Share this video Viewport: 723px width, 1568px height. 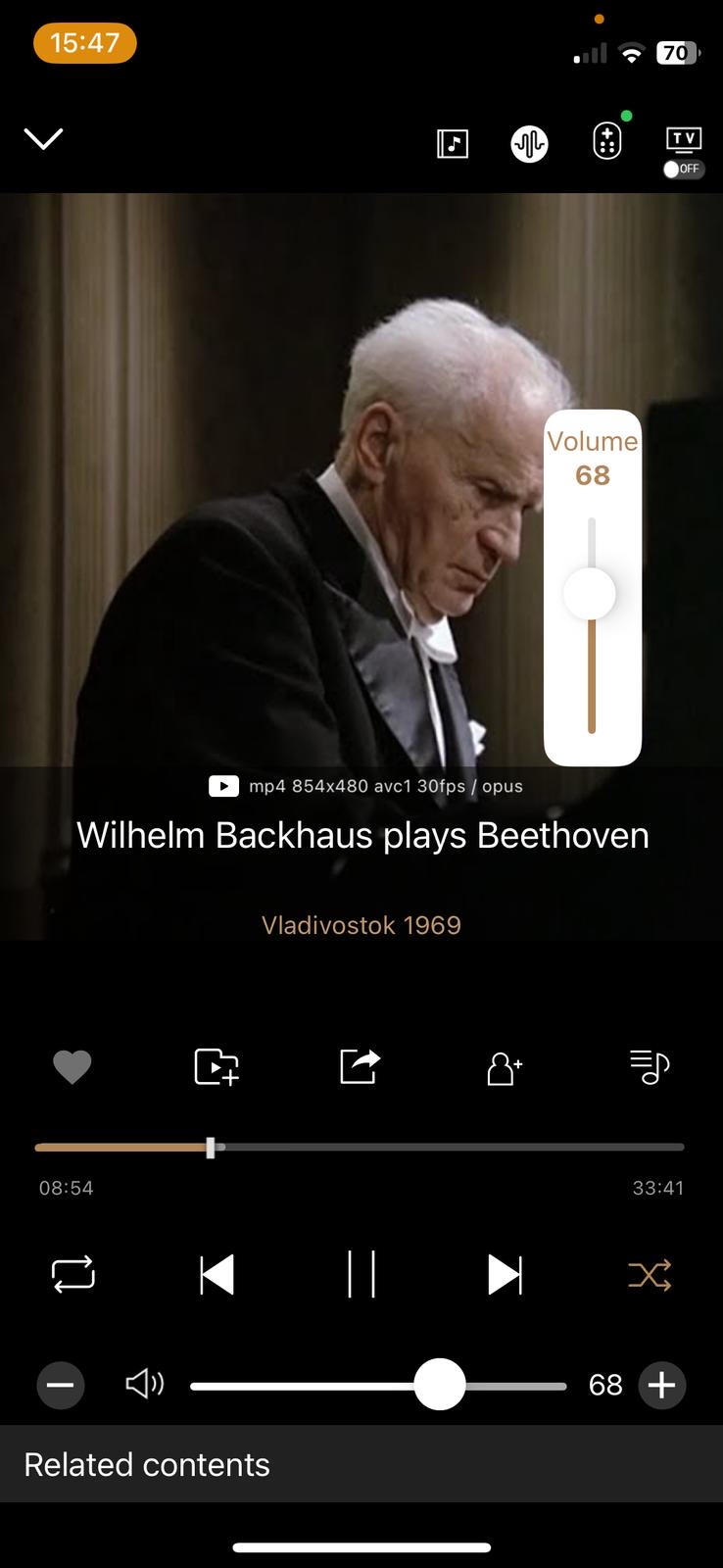(x=360, y=1065)
